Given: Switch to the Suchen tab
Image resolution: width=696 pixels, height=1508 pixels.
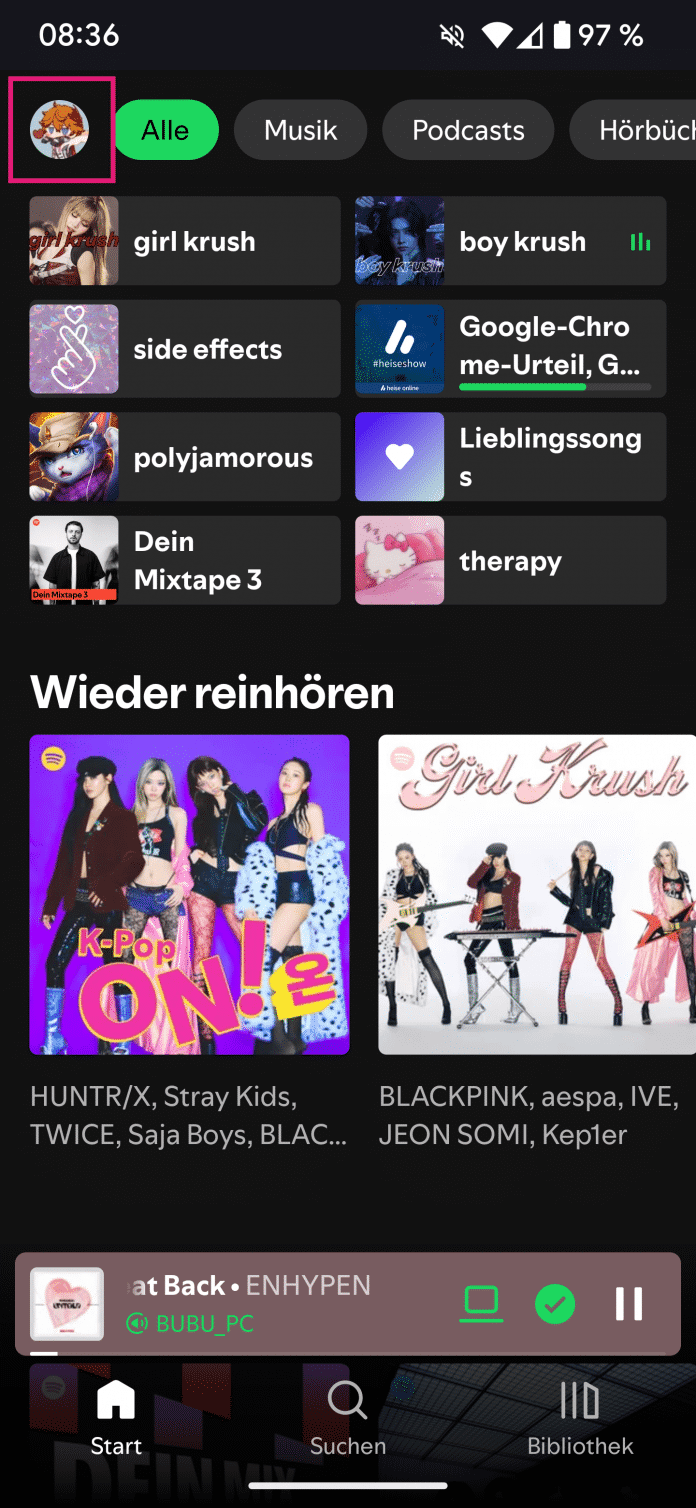Looking at the screenshot, I should click(347, 1416).
